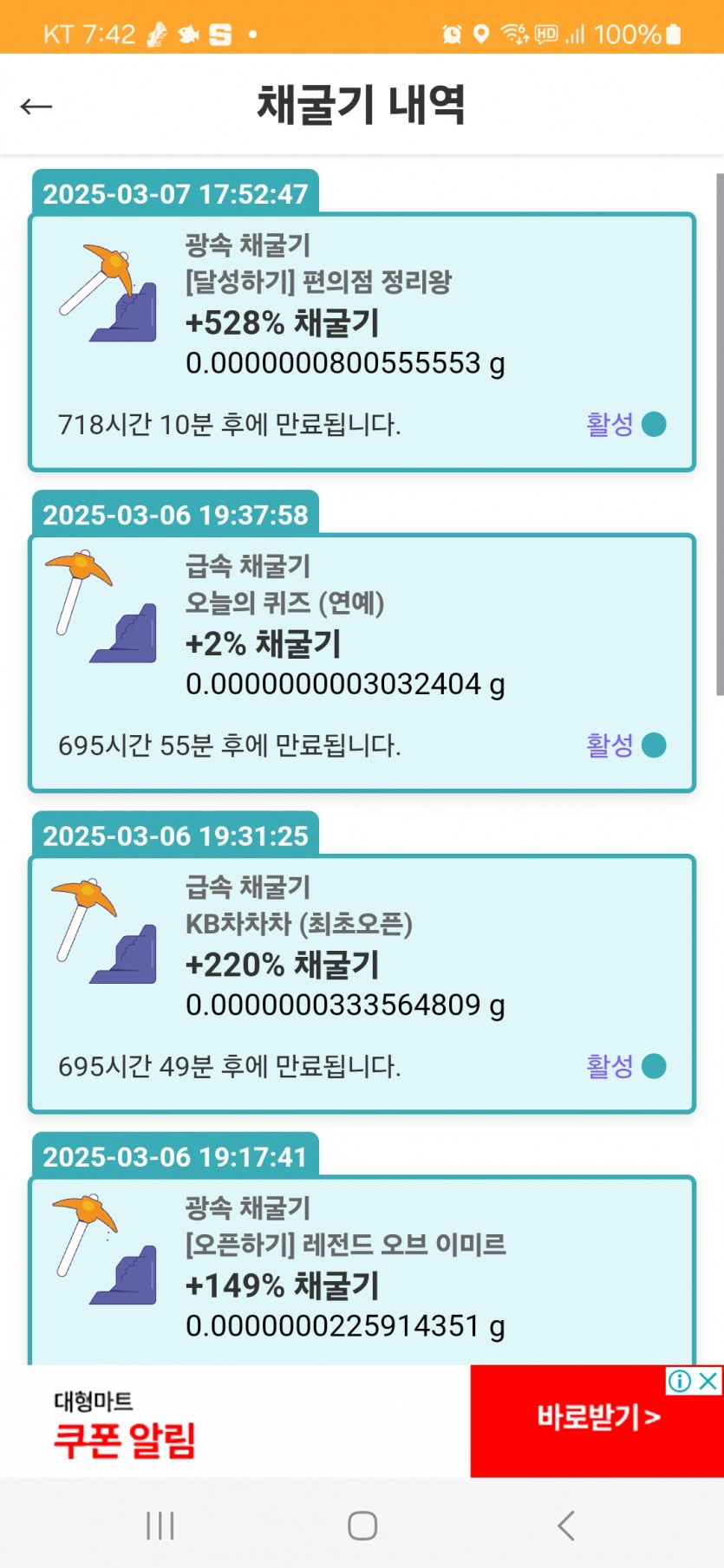Go to the home screen
The image size is (724, 1568).
362,1526
